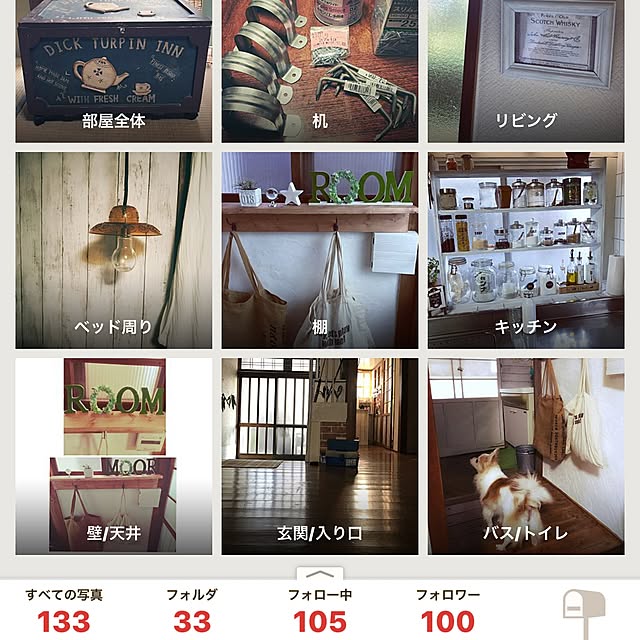Image resolution: width=640 pixels, height=640 pixels.
Task: View the ベッド周り folder
Action: (x=113, y=250)
